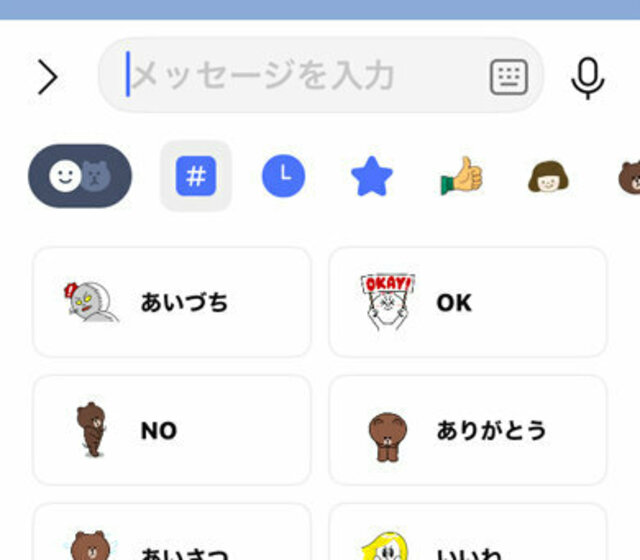Open the OK sticker category
The height and width of the screenshot is (560, 640).
[467, 302]
